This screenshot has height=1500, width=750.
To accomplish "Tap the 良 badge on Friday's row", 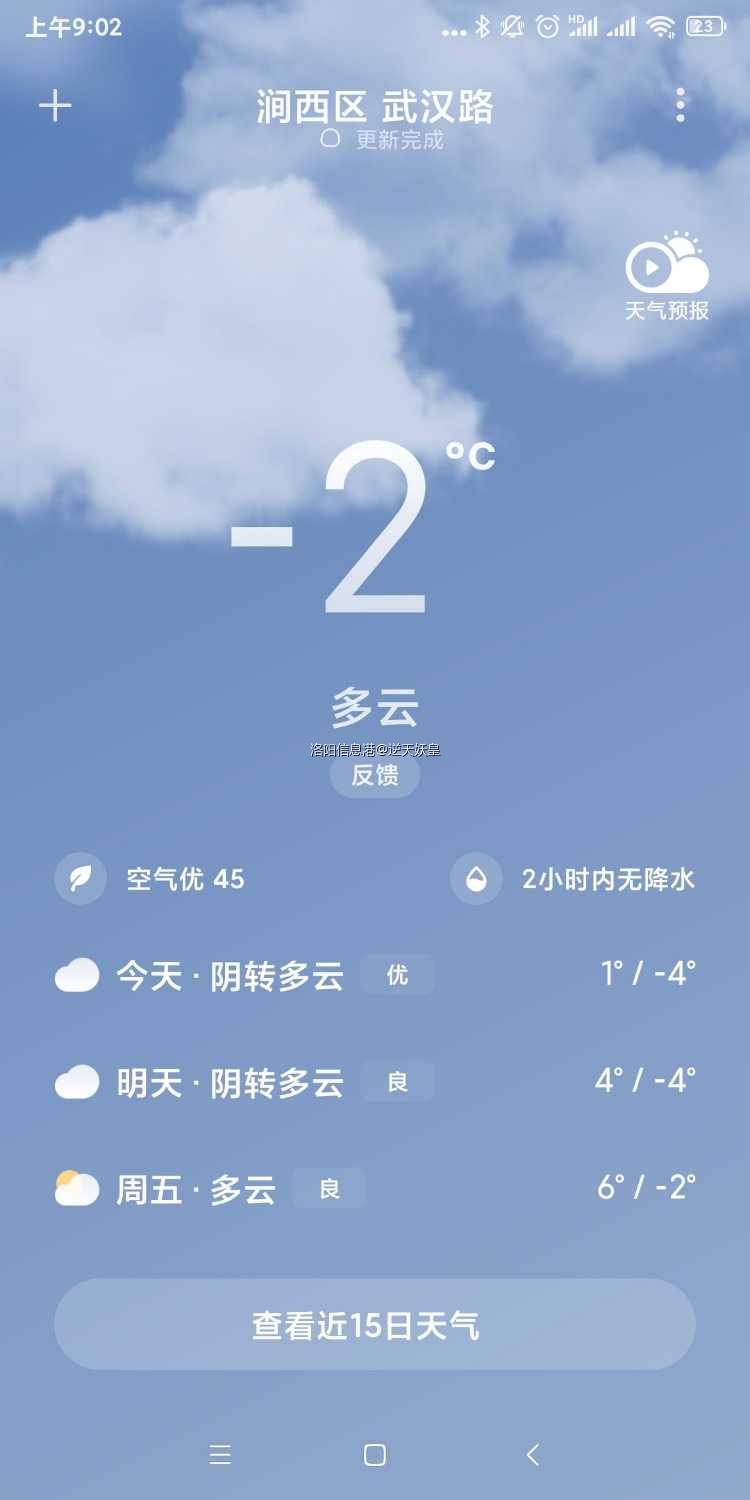I will (x=330, y=1188).
